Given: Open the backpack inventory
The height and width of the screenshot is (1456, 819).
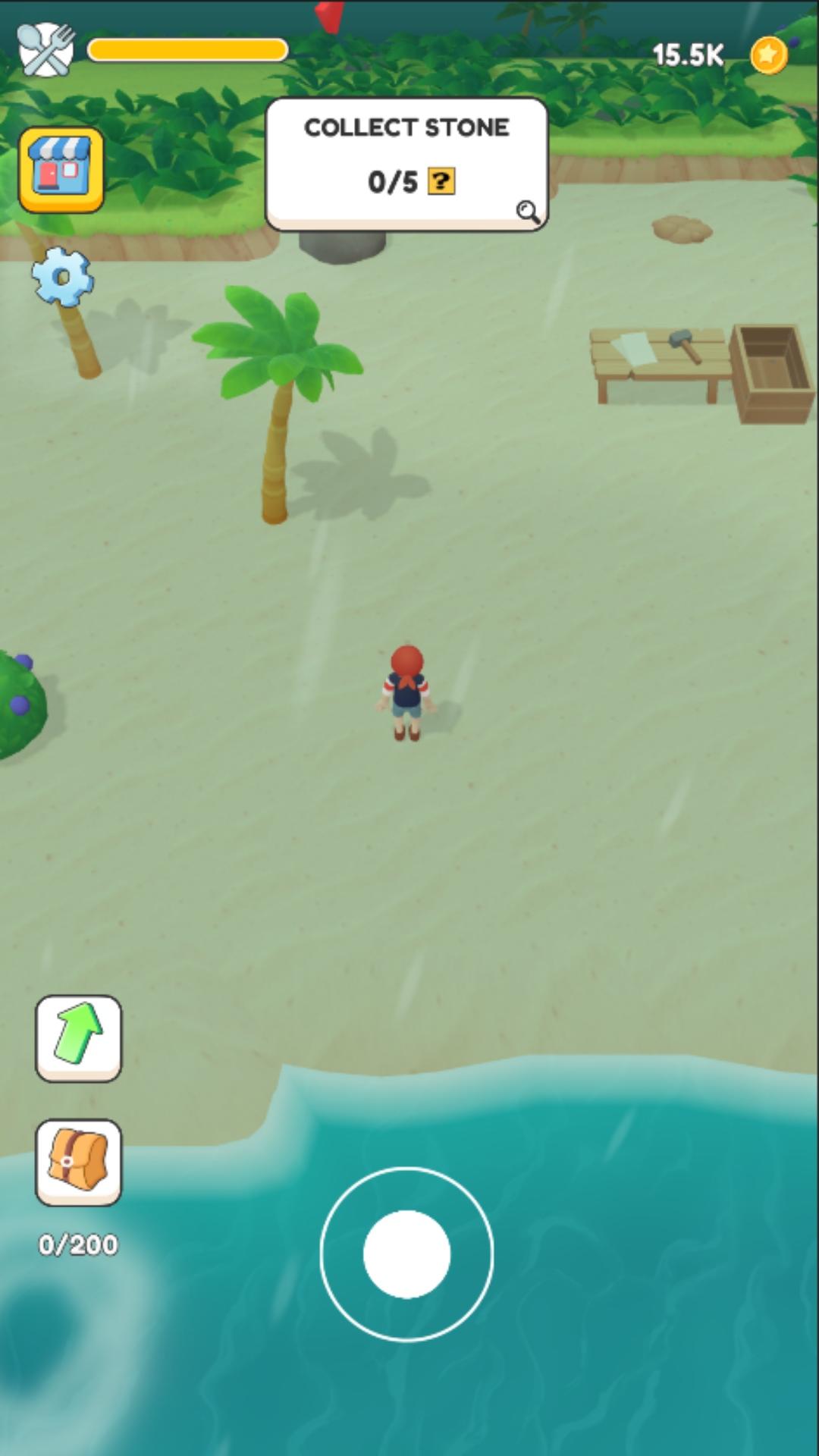Looking at the screenshot, I should coord(78,1161).
